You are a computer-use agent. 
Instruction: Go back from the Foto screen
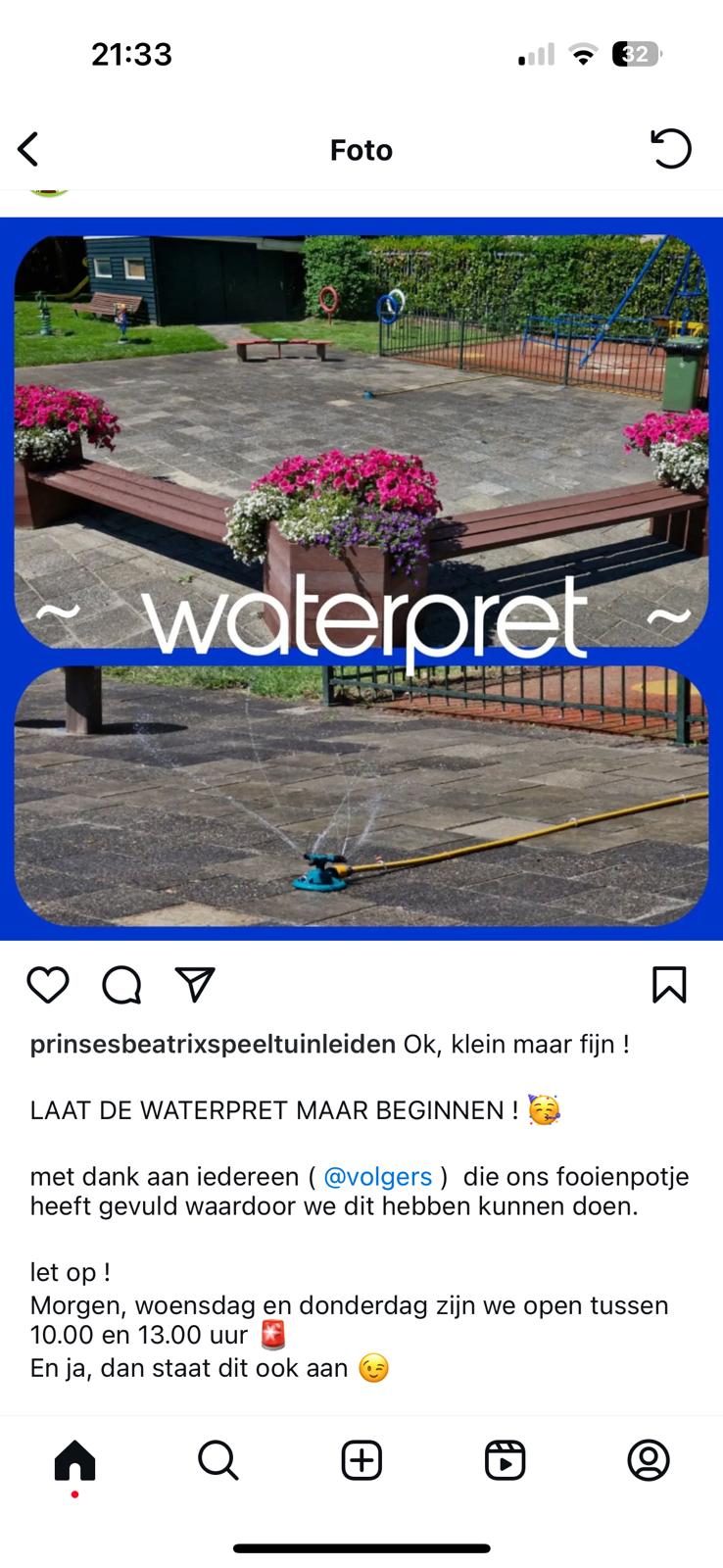pos(28,150)
